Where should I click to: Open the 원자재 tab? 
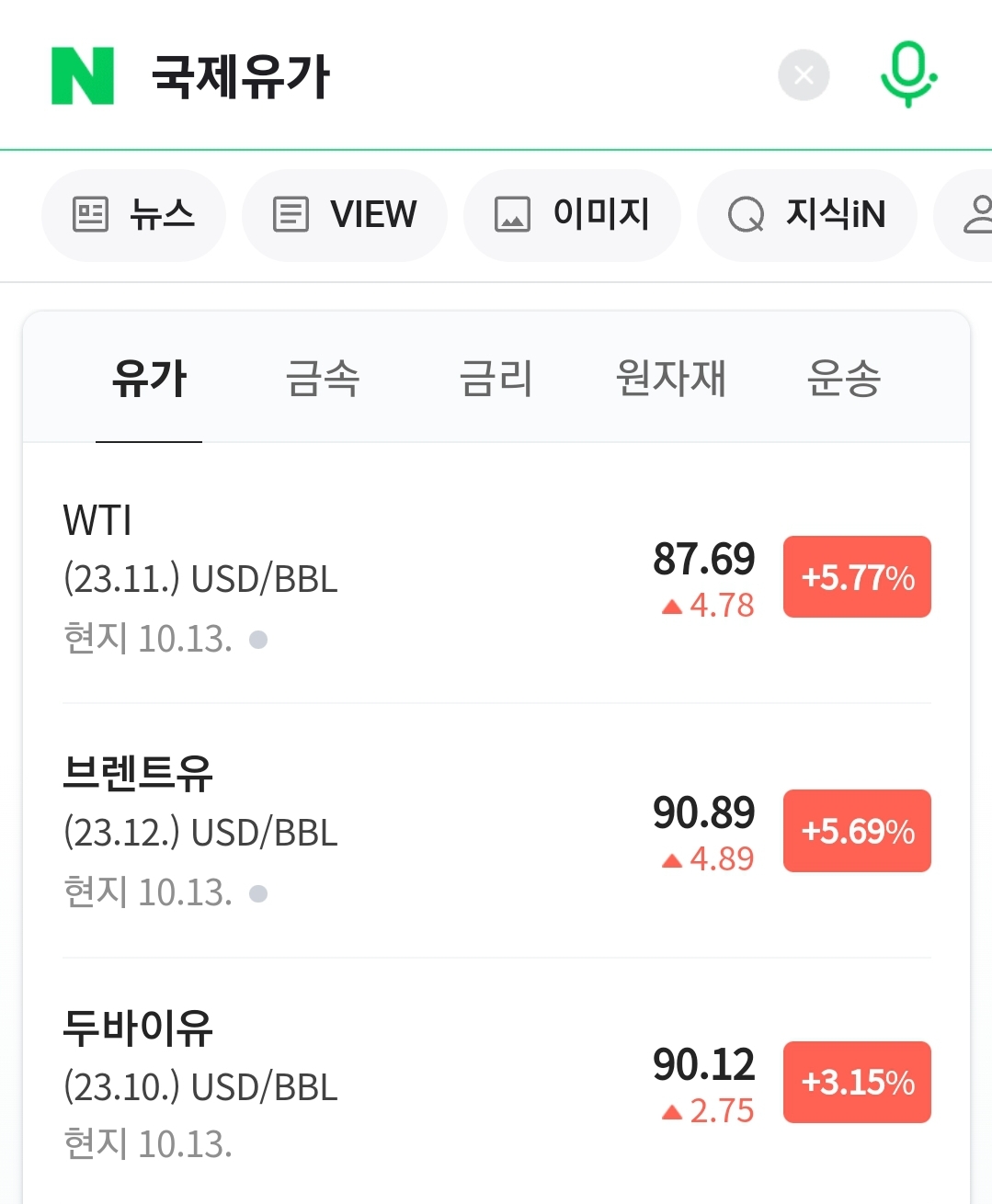(670, 378)
